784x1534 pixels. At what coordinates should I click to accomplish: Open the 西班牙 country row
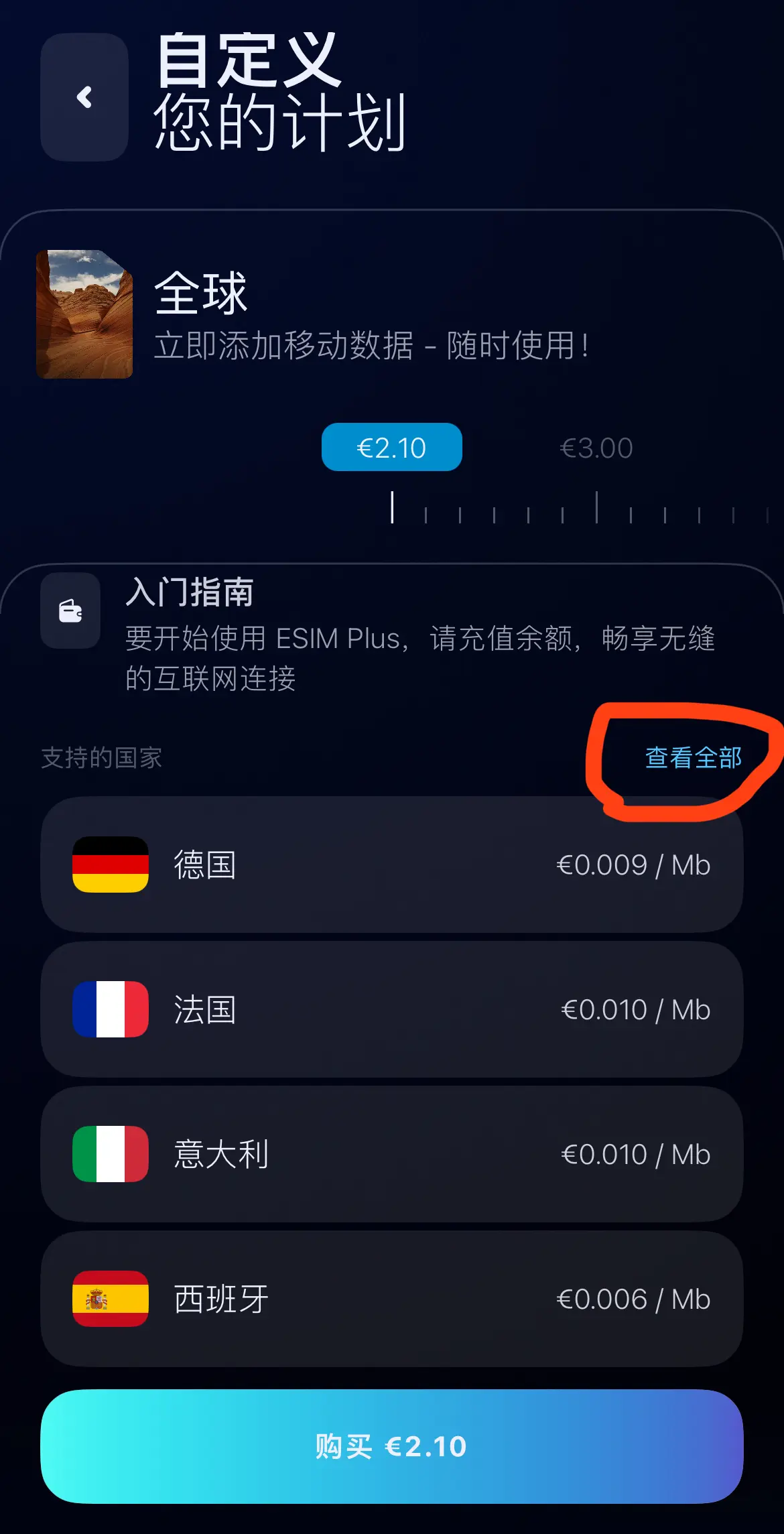click(x=391, y=1299)
